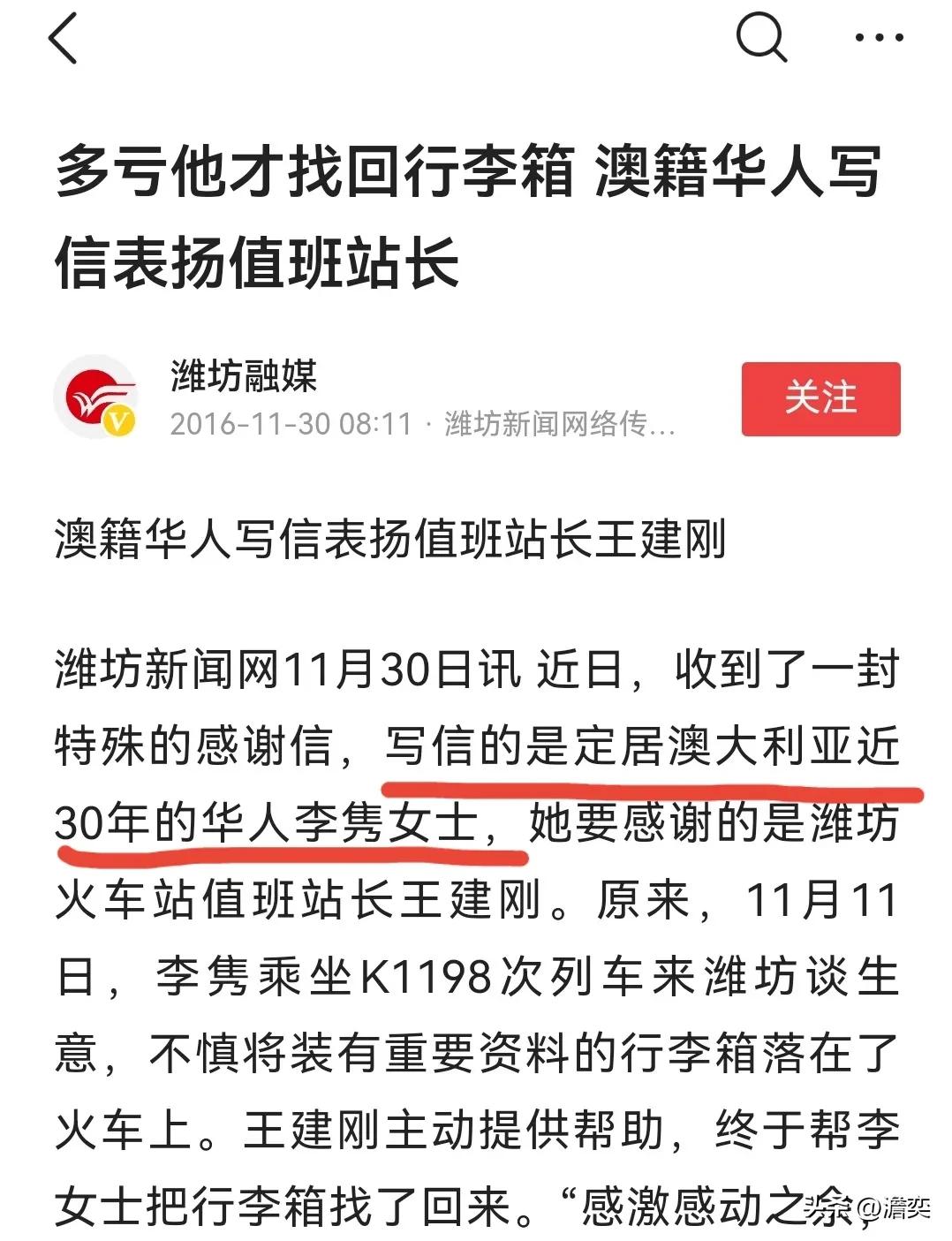952x1241 pixels.
Task: Go back using the top-left arrow
Action: coord(64,38)
